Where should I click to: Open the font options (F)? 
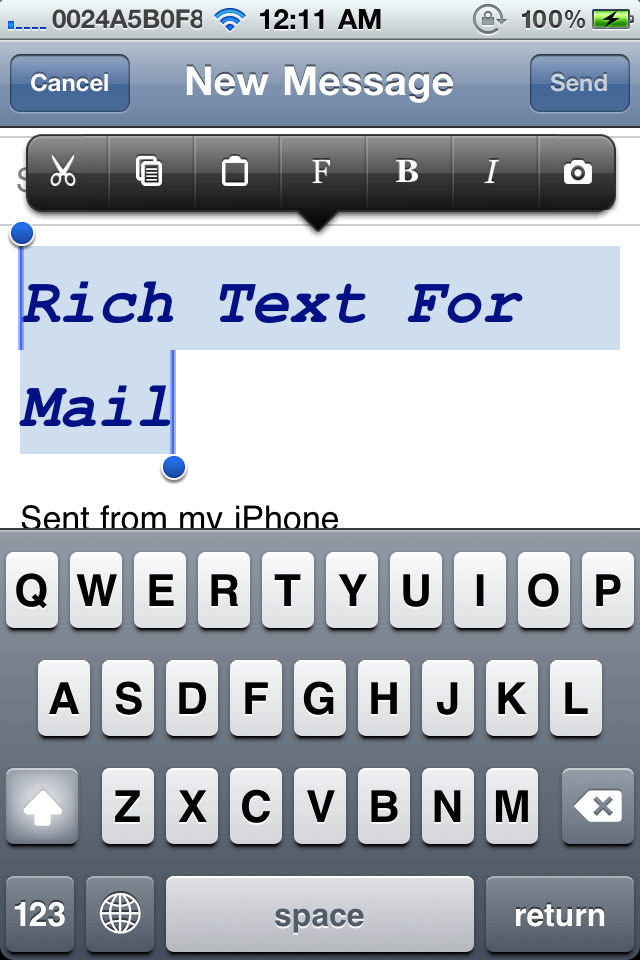coord(320,172)
